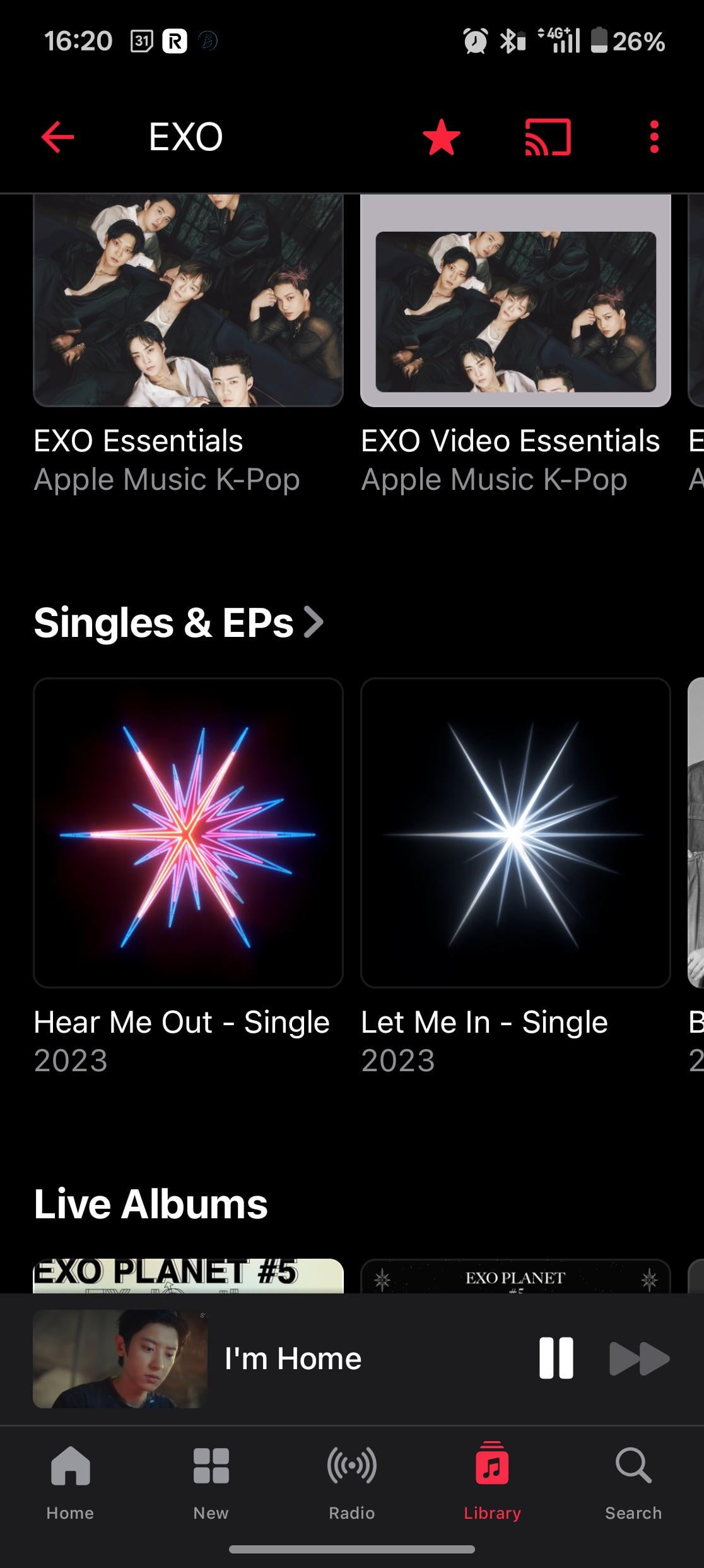
Task: Expand the Singles & EPs section
Action: 179,623
